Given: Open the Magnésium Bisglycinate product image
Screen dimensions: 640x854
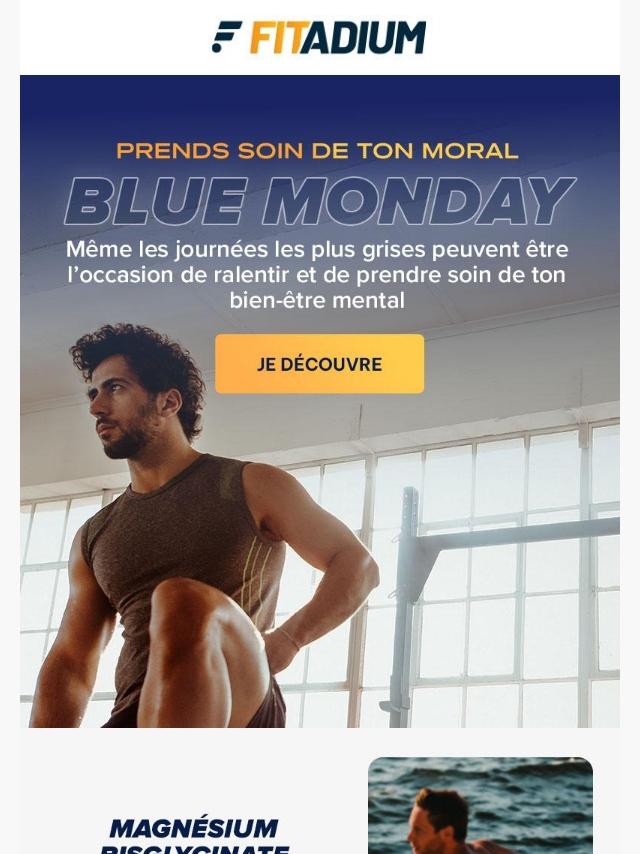Looking at the screenshot, I should click(480, 806).
